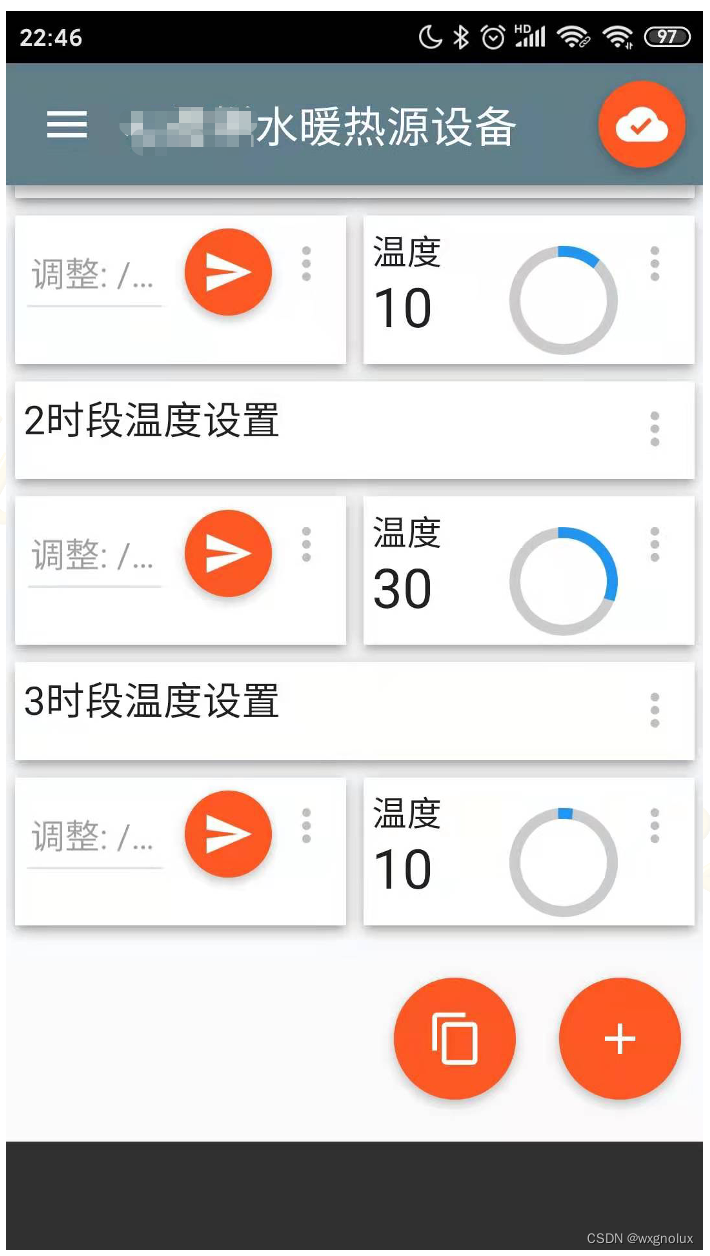Open overflow menu of 温度 gauge under 3时段温度设置

coord(655,825)
